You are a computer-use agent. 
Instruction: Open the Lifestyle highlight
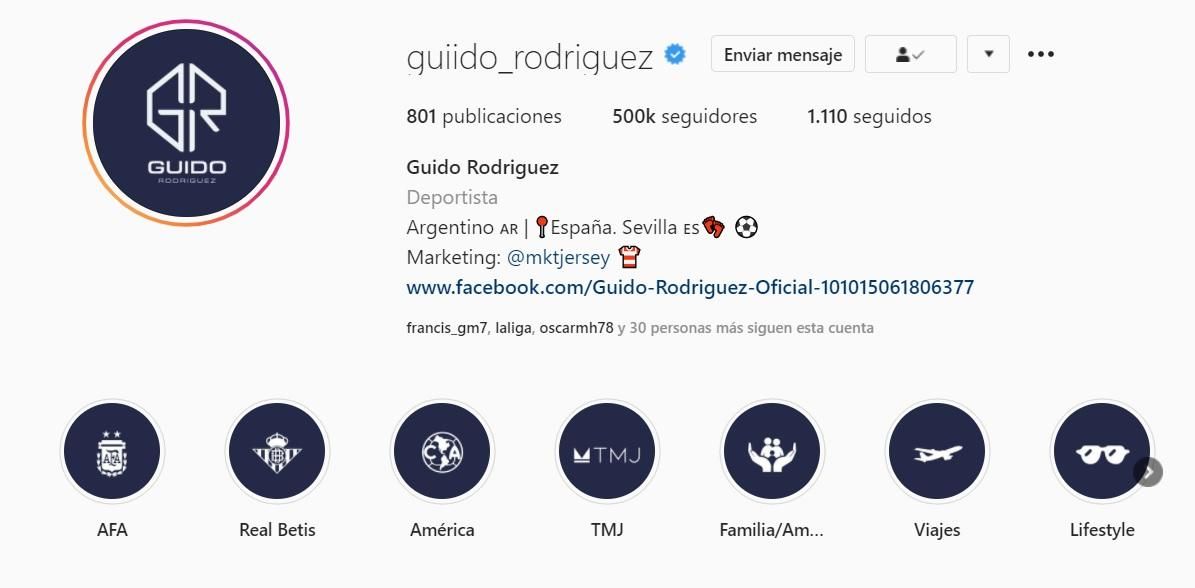[1101, 453]
